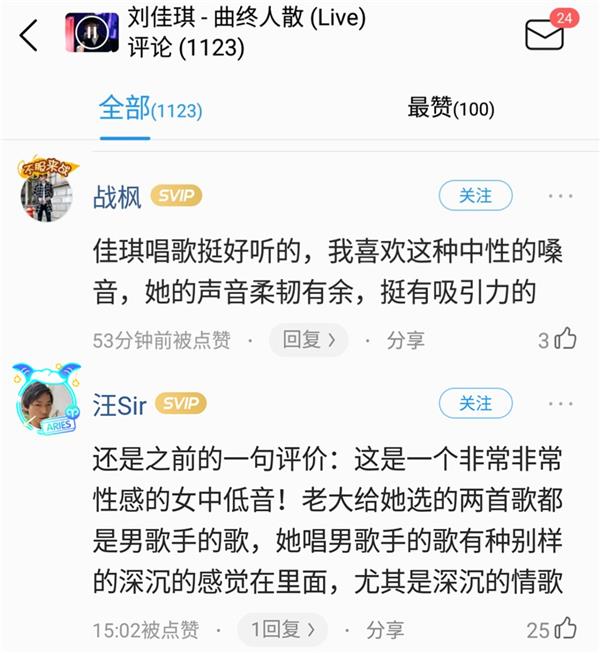
Task: Open 汪Sir's profile avatar
Action: click(46, 400)
